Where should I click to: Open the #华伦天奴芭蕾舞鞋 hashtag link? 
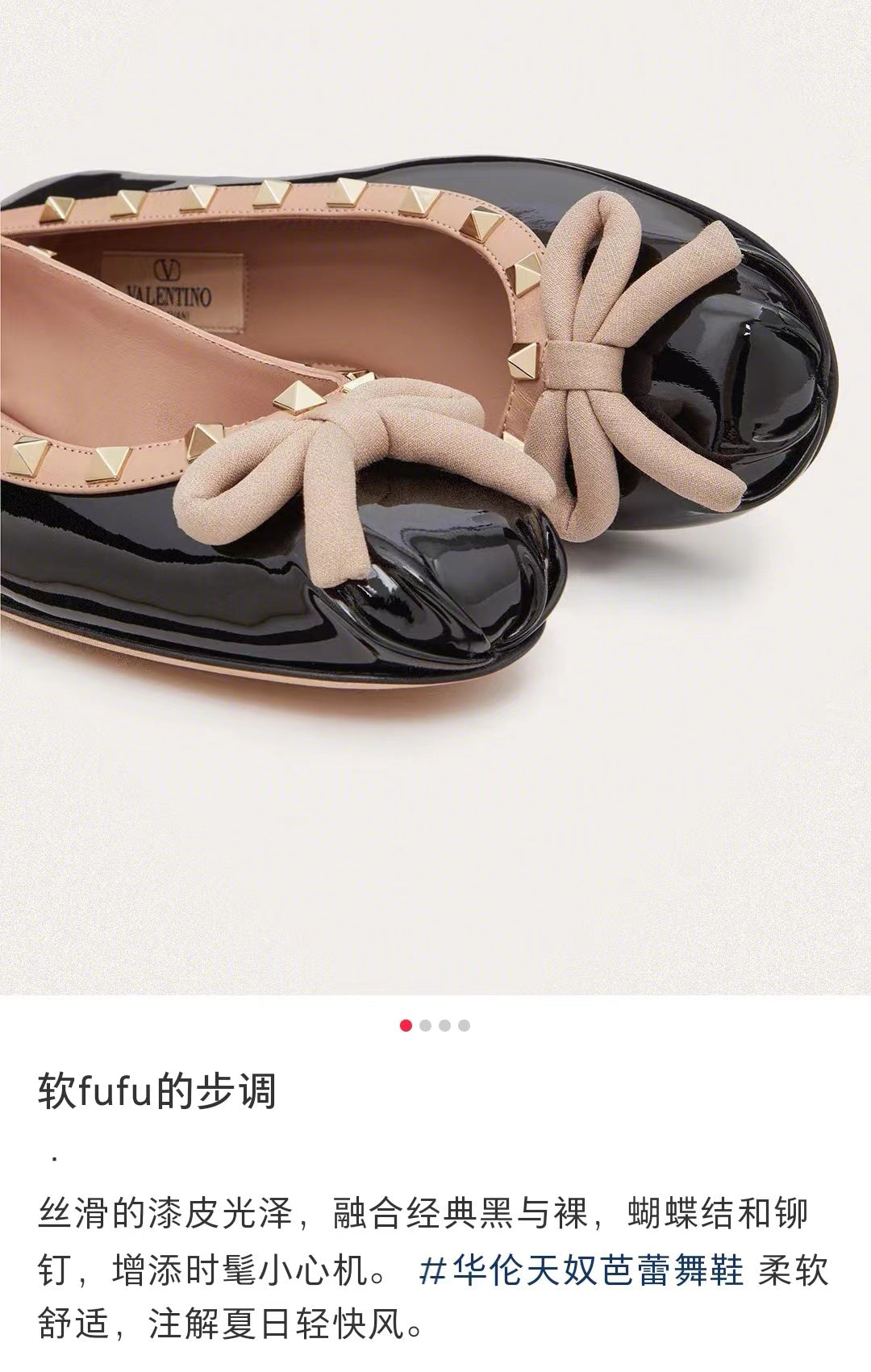coord(581,1273)
